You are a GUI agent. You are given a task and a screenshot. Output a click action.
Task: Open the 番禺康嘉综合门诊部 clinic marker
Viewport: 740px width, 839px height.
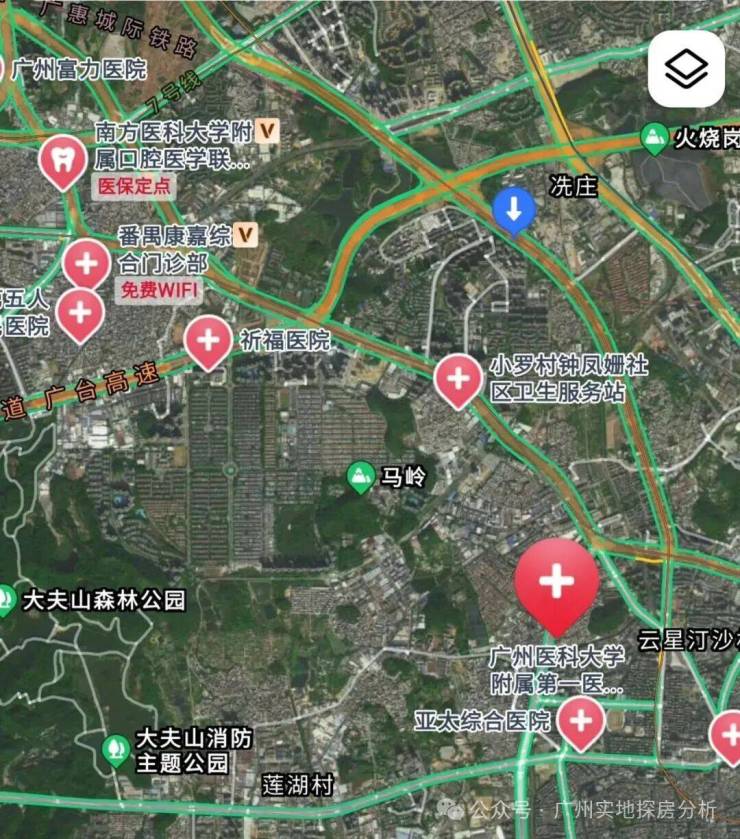coord(87,265)
